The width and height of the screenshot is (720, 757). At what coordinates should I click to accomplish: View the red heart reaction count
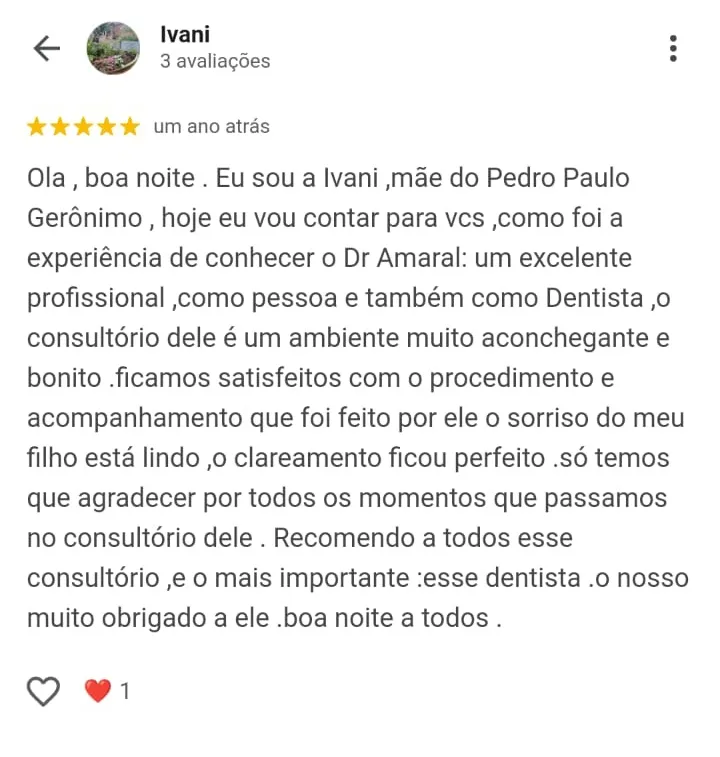coord(107,690)
